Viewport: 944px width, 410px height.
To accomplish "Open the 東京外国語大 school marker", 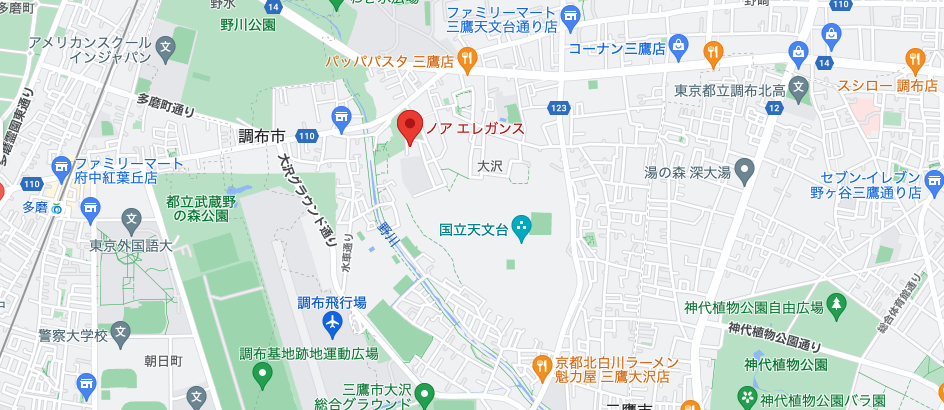I will [x=131, y=218].
